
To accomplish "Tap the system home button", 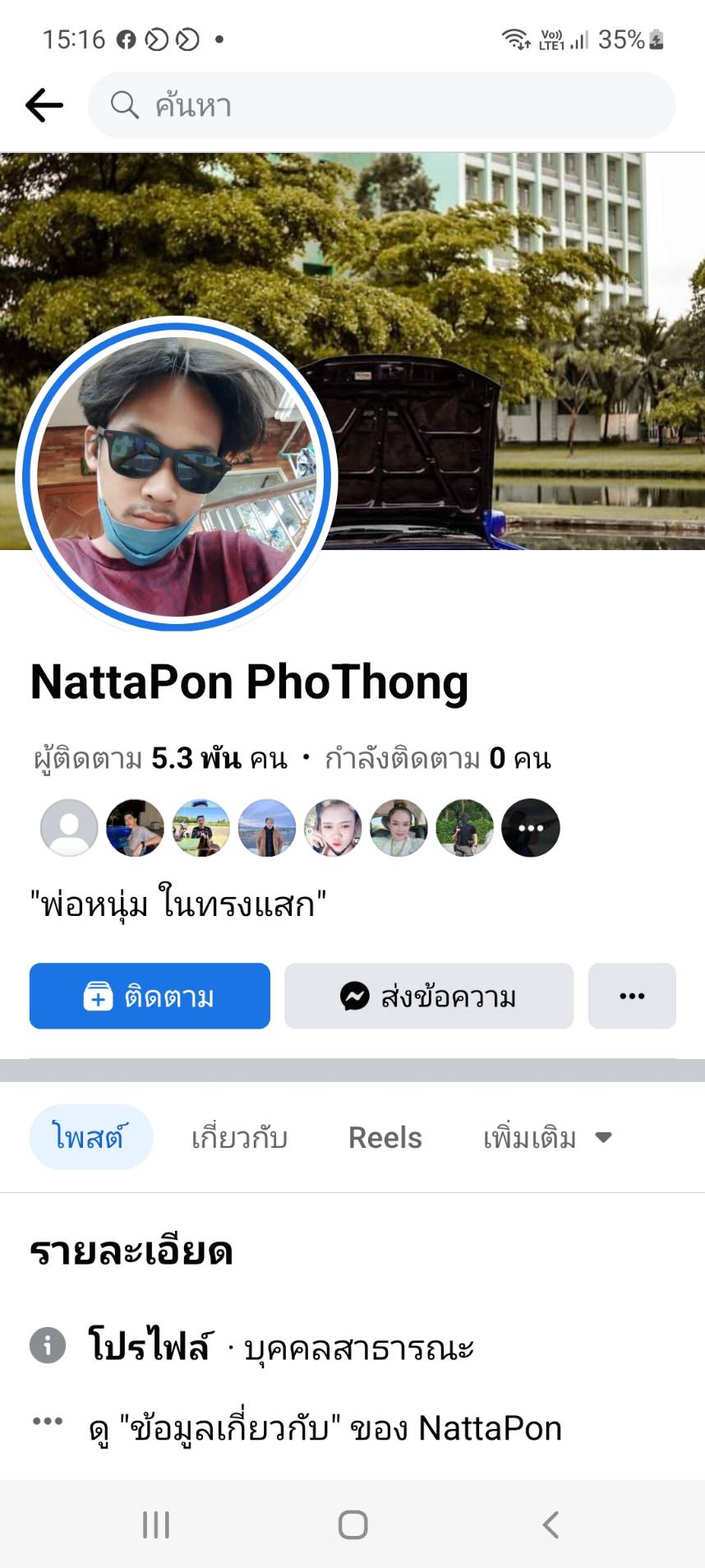I will tap(352, 1524).
